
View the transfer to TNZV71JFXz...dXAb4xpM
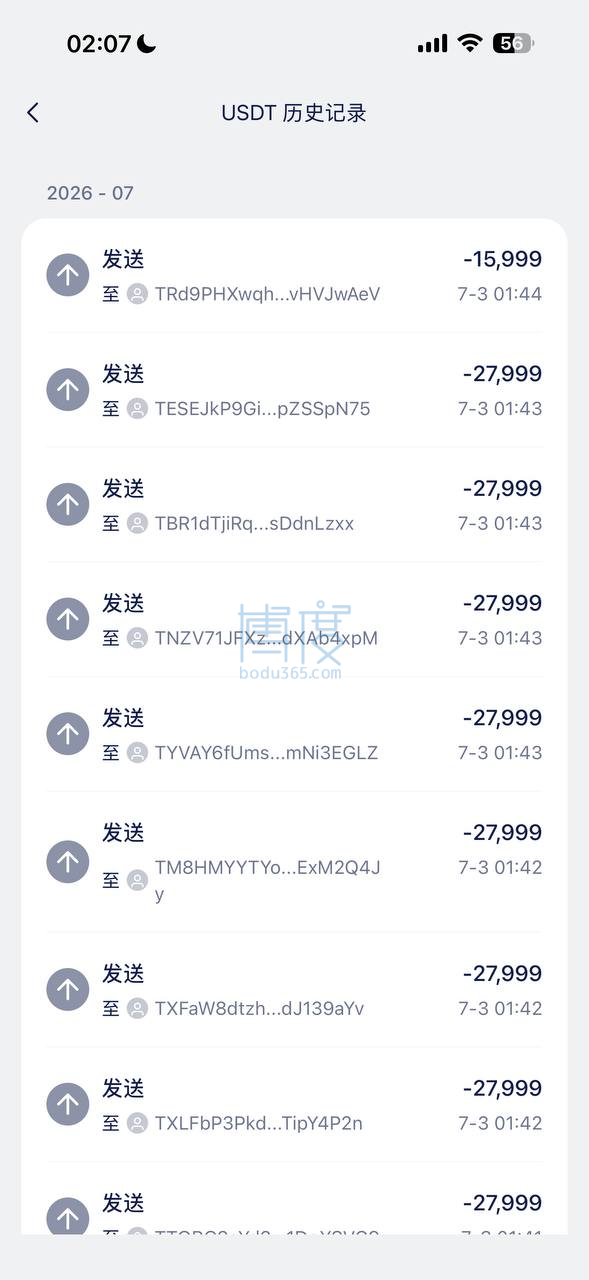(x=294, y=620)
